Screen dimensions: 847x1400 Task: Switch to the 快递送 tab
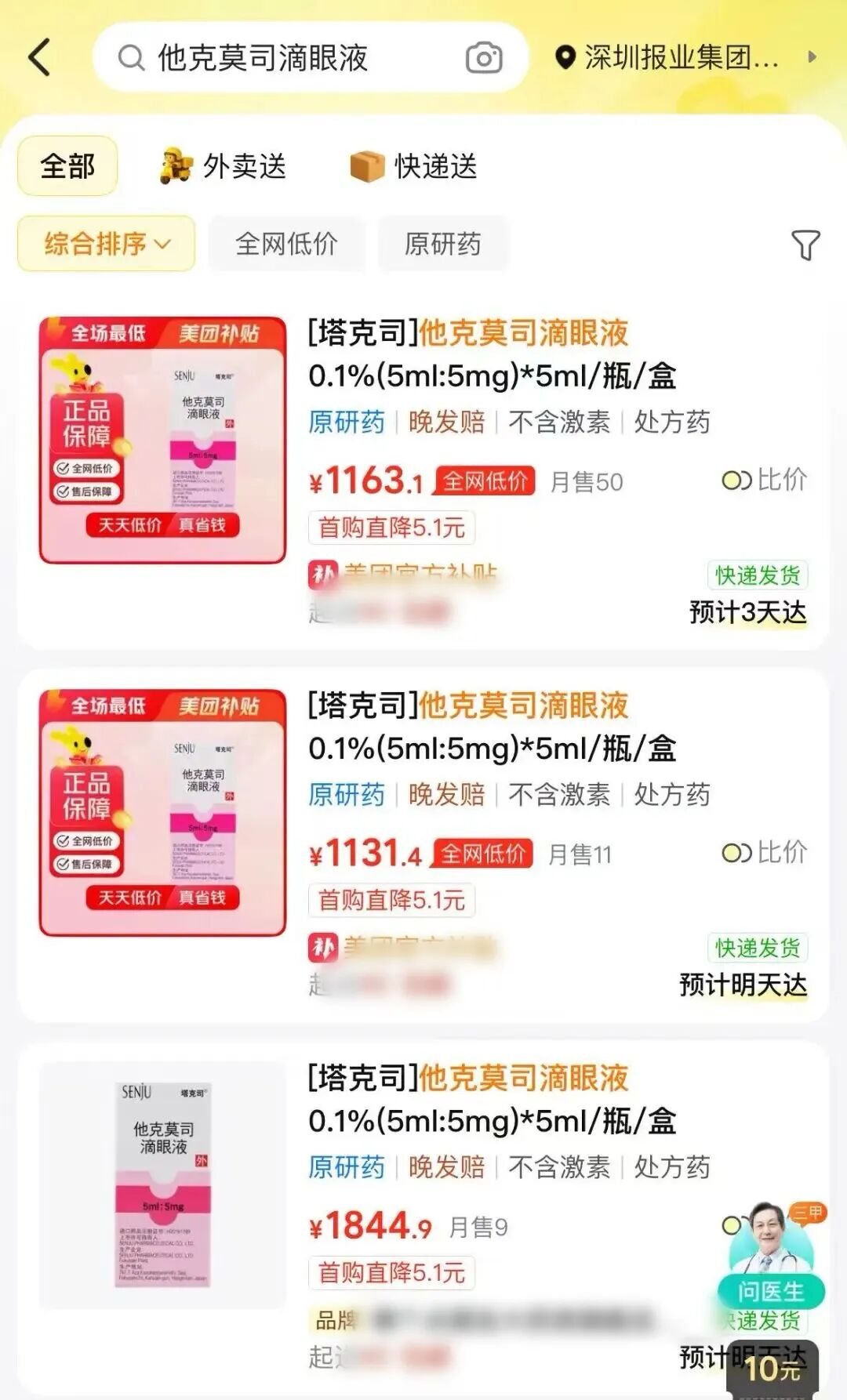coord(414,166)
